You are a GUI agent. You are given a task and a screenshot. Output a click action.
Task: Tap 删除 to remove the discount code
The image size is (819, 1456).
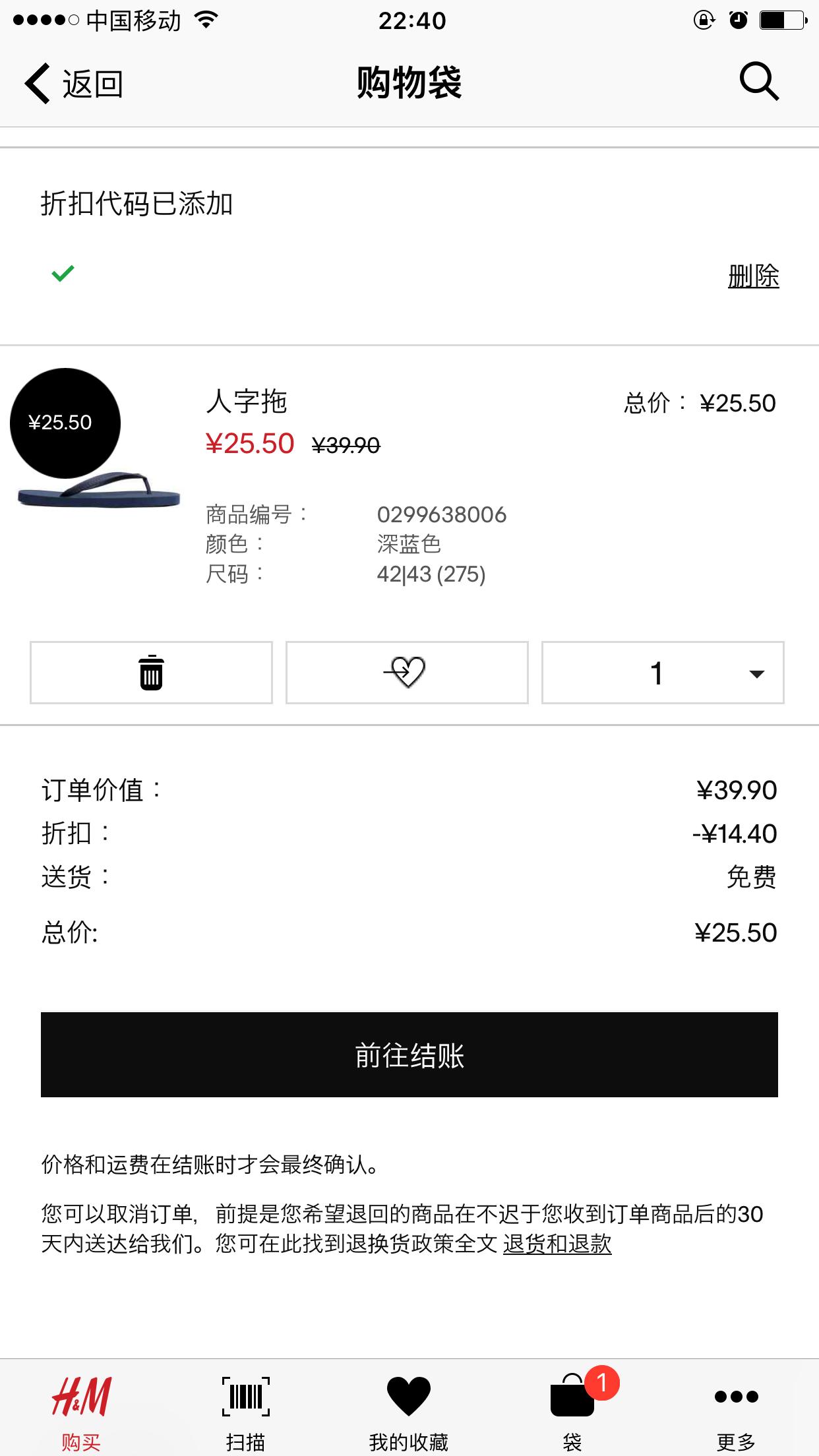(x=753, y=277)
